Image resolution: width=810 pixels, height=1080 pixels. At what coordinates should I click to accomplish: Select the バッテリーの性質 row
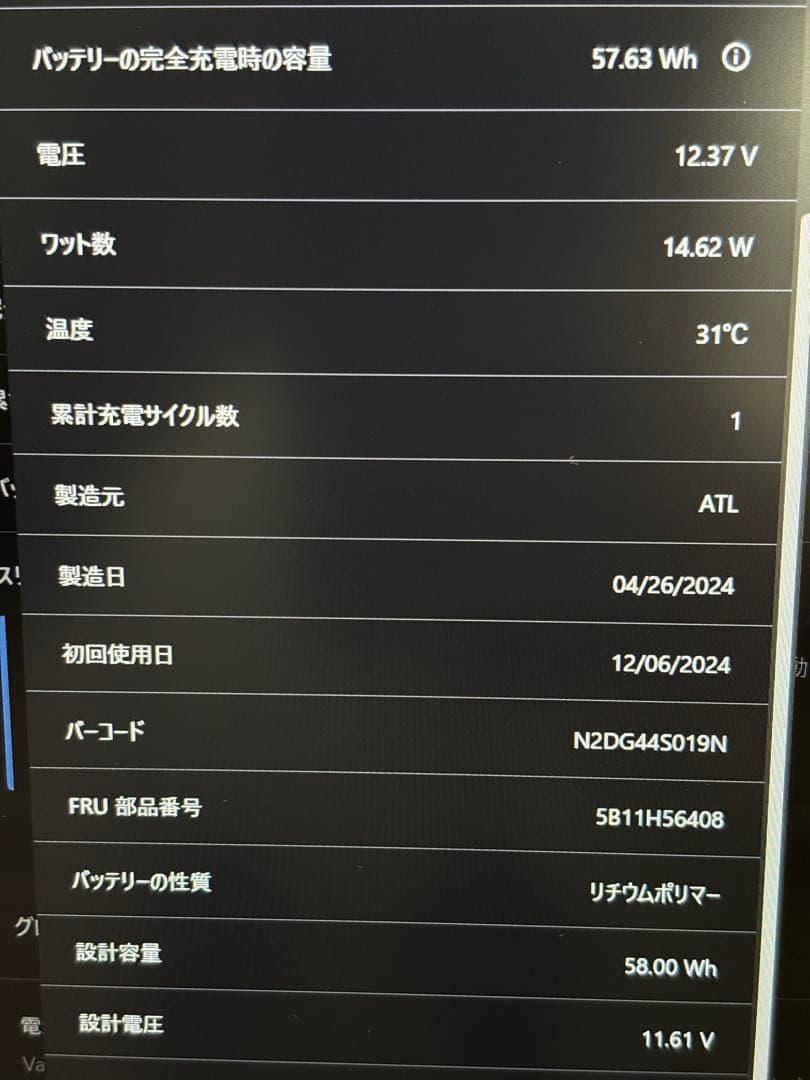[x=400, y=885]
